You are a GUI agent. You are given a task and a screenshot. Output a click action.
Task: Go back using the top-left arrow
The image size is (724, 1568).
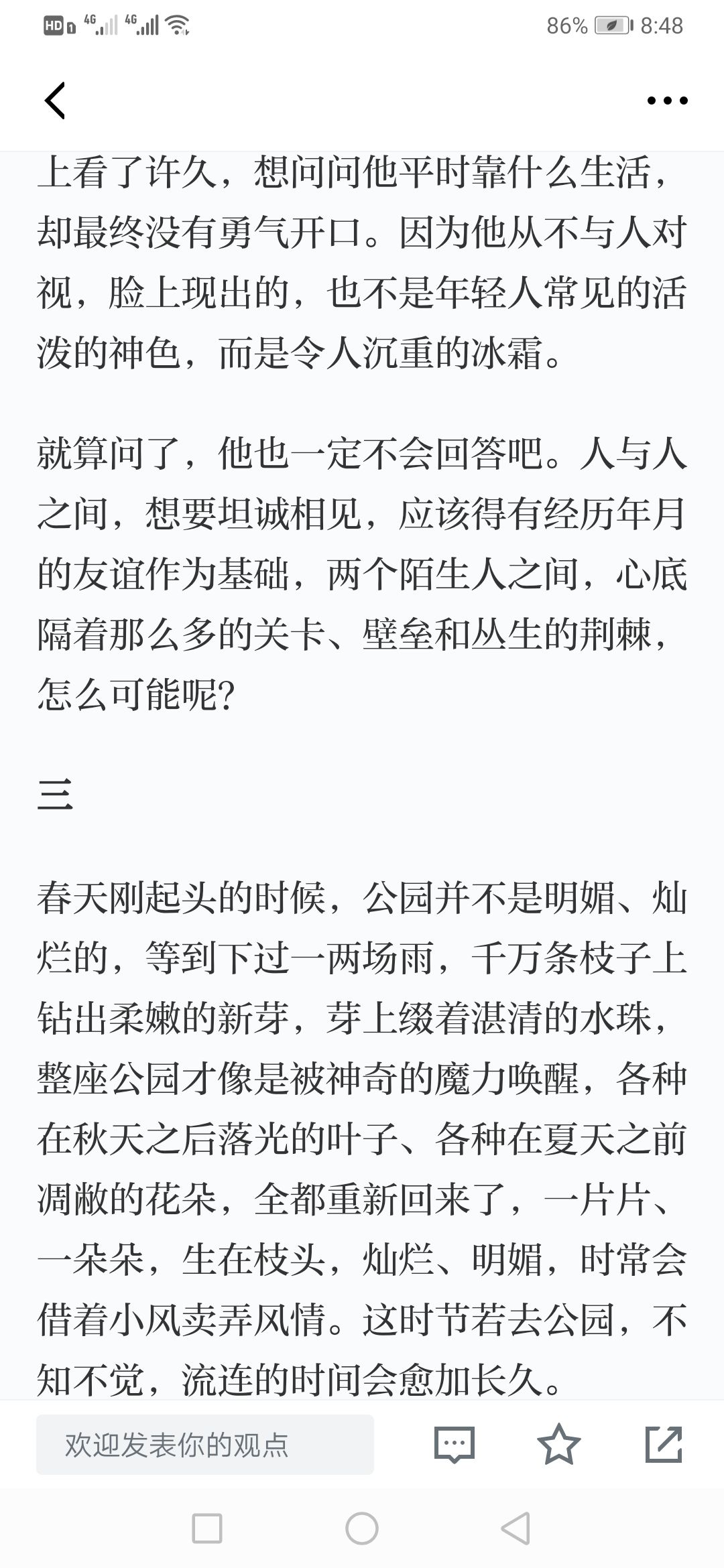[x=55, y=101]
